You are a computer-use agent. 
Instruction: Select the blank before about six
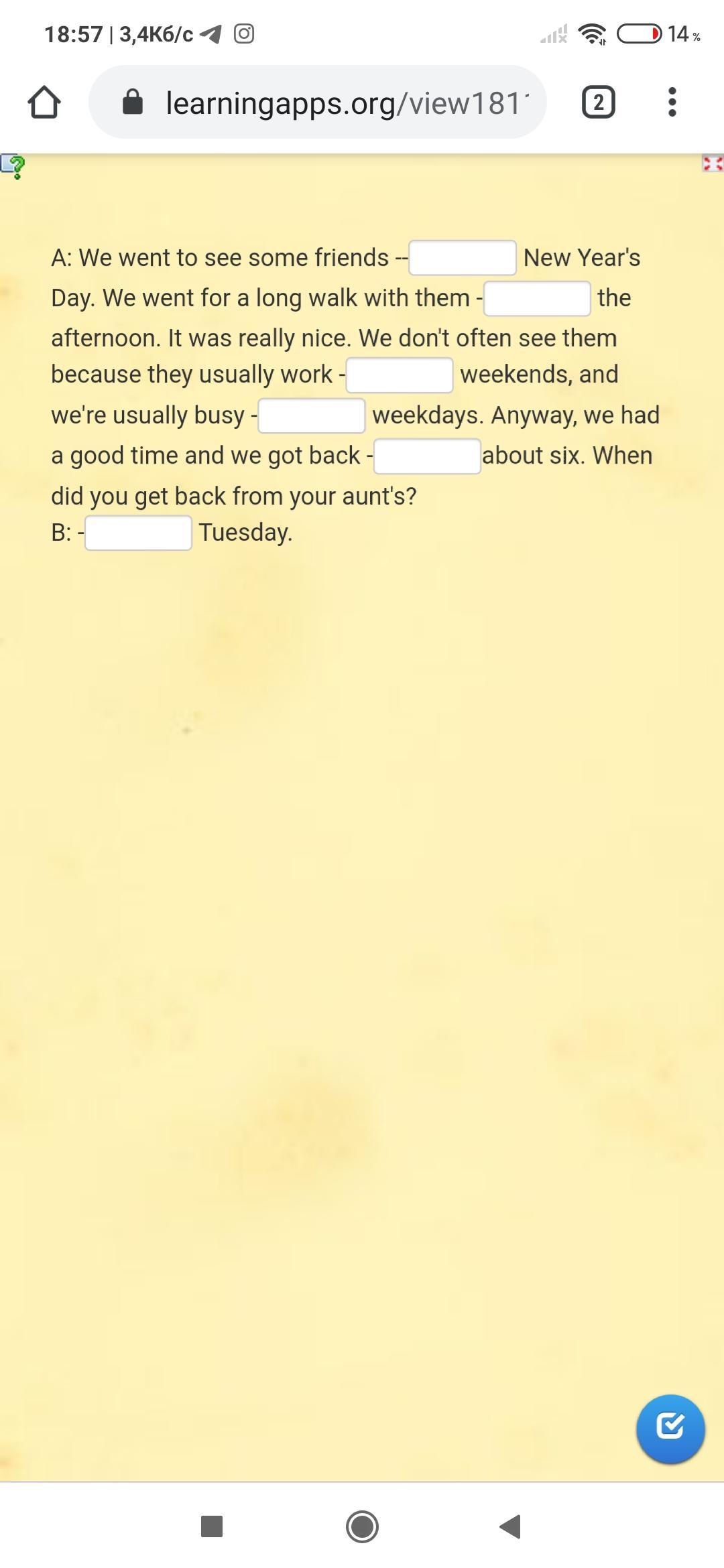427,456
